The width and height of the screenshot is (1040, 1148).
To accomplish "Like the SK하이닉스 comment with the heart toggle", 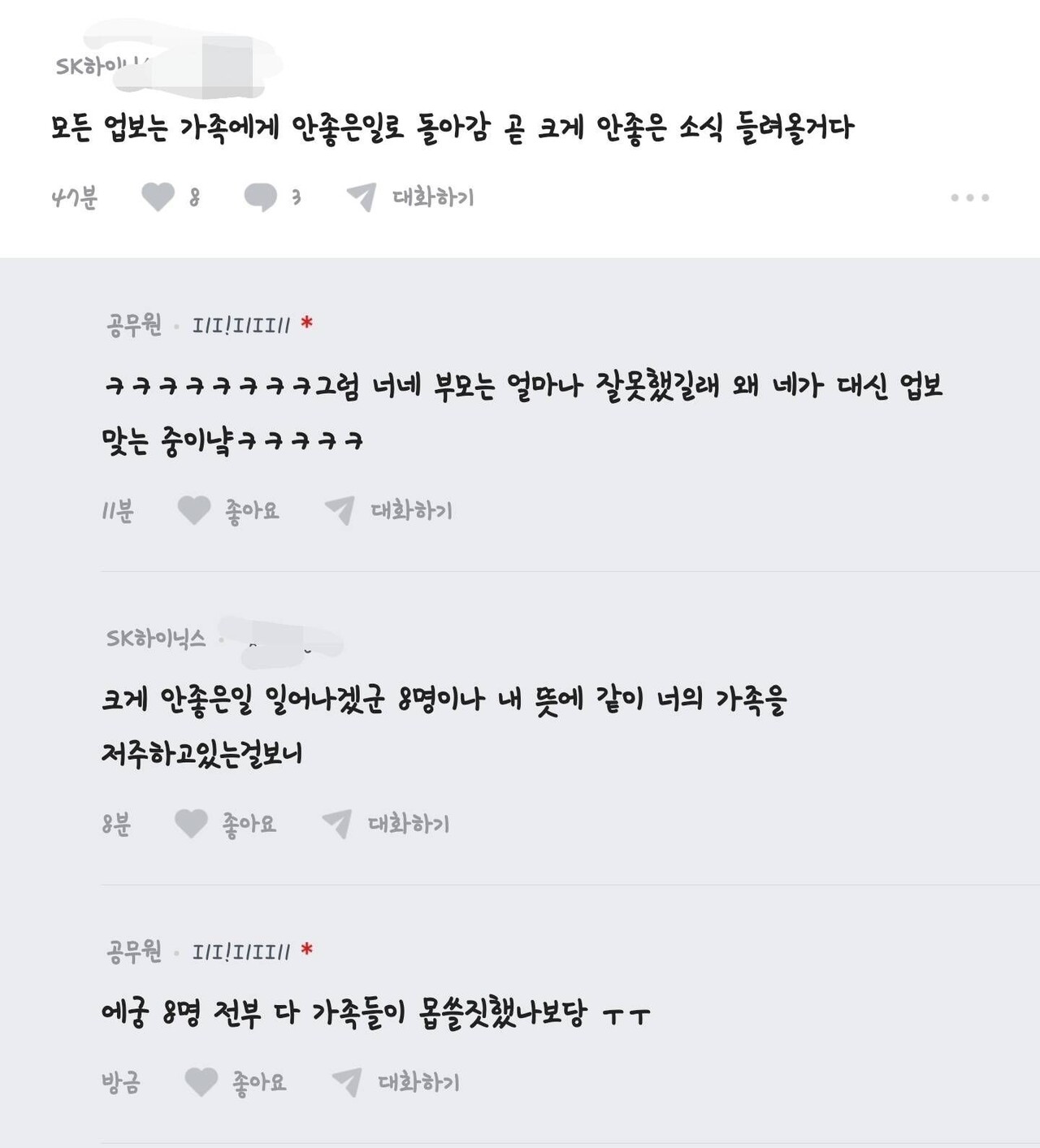I will click(193, 824).
